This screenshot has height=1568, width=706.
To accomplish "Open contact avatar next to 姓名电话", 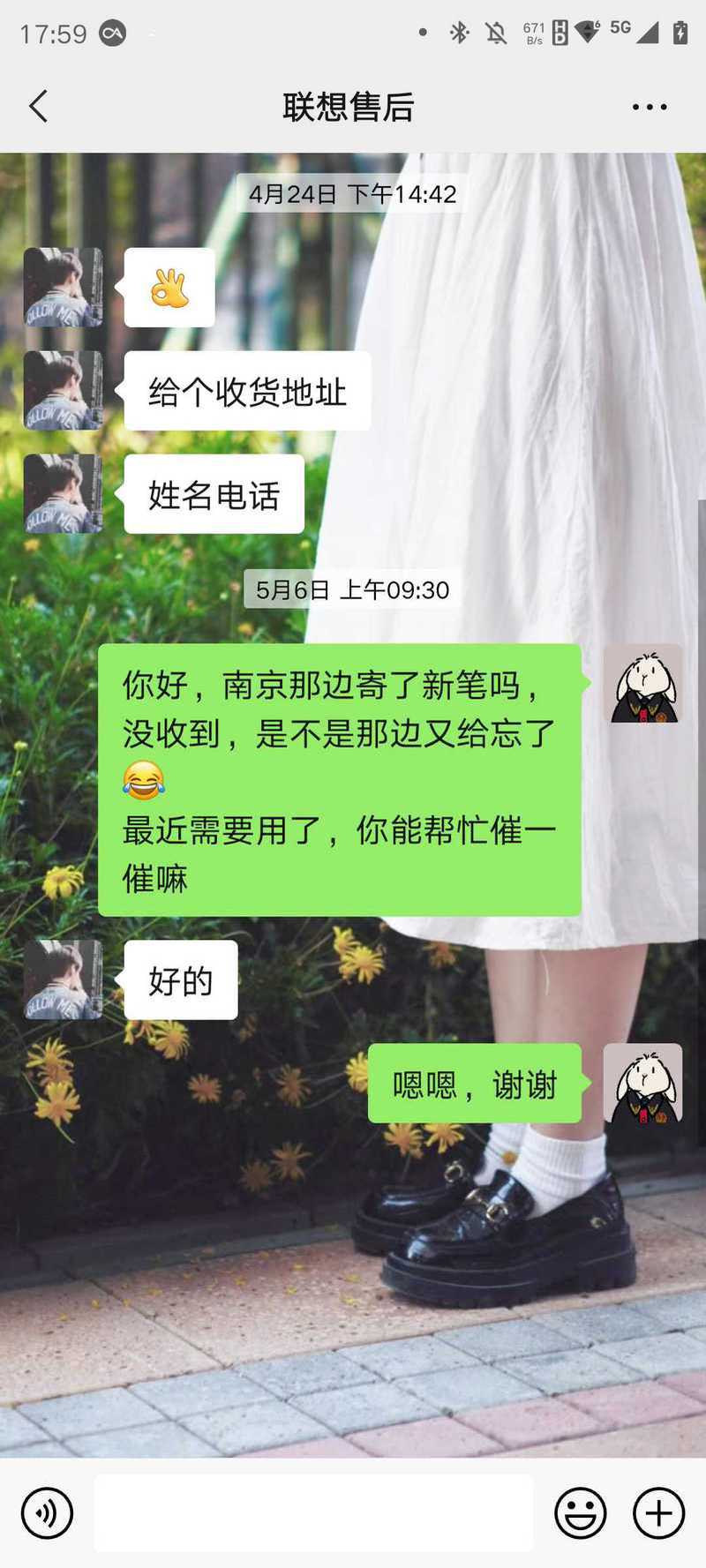I will [63, 494].
